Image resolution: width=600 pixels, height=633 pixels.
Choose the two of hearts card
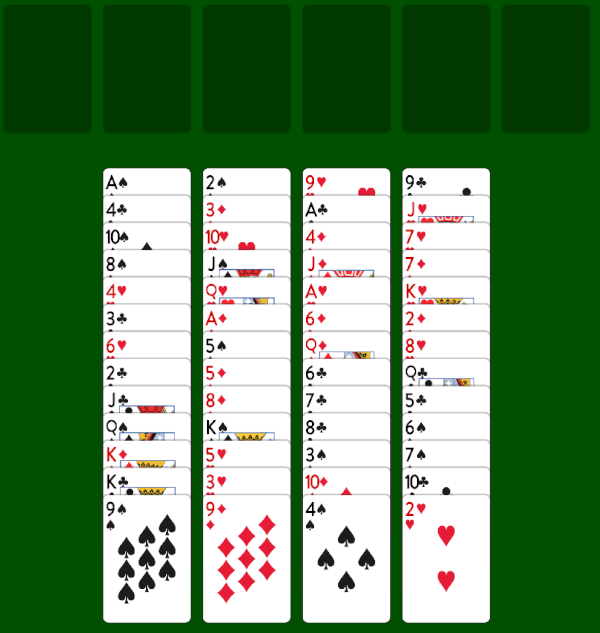click(446, 558)
